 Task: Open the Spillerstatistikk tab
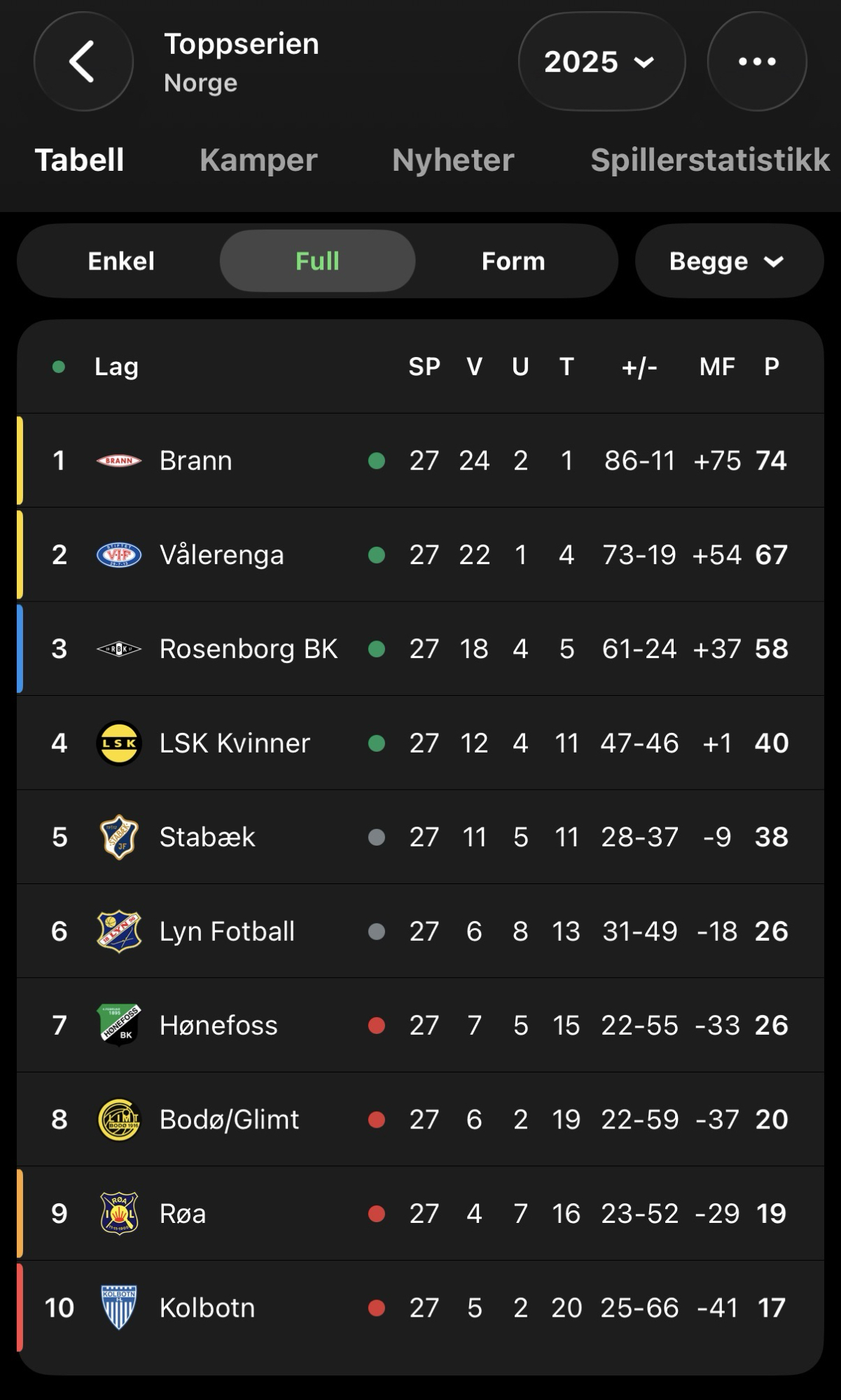[709, 160]
